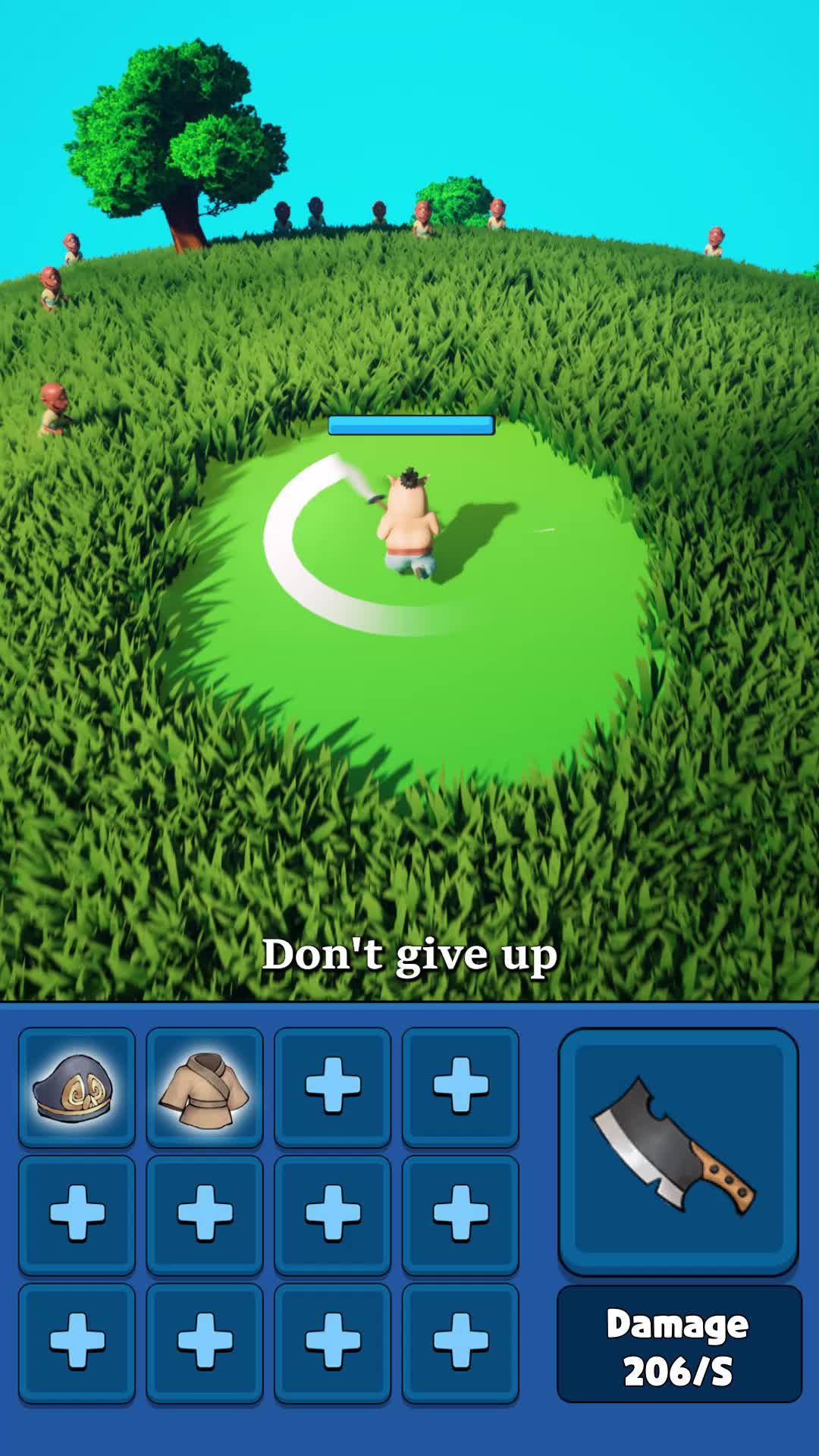Tap the plus slot below the robe
Image resolution: width=819 pixels, height=1456 pixels.
pyautogui.click(x=205, y=1213)
